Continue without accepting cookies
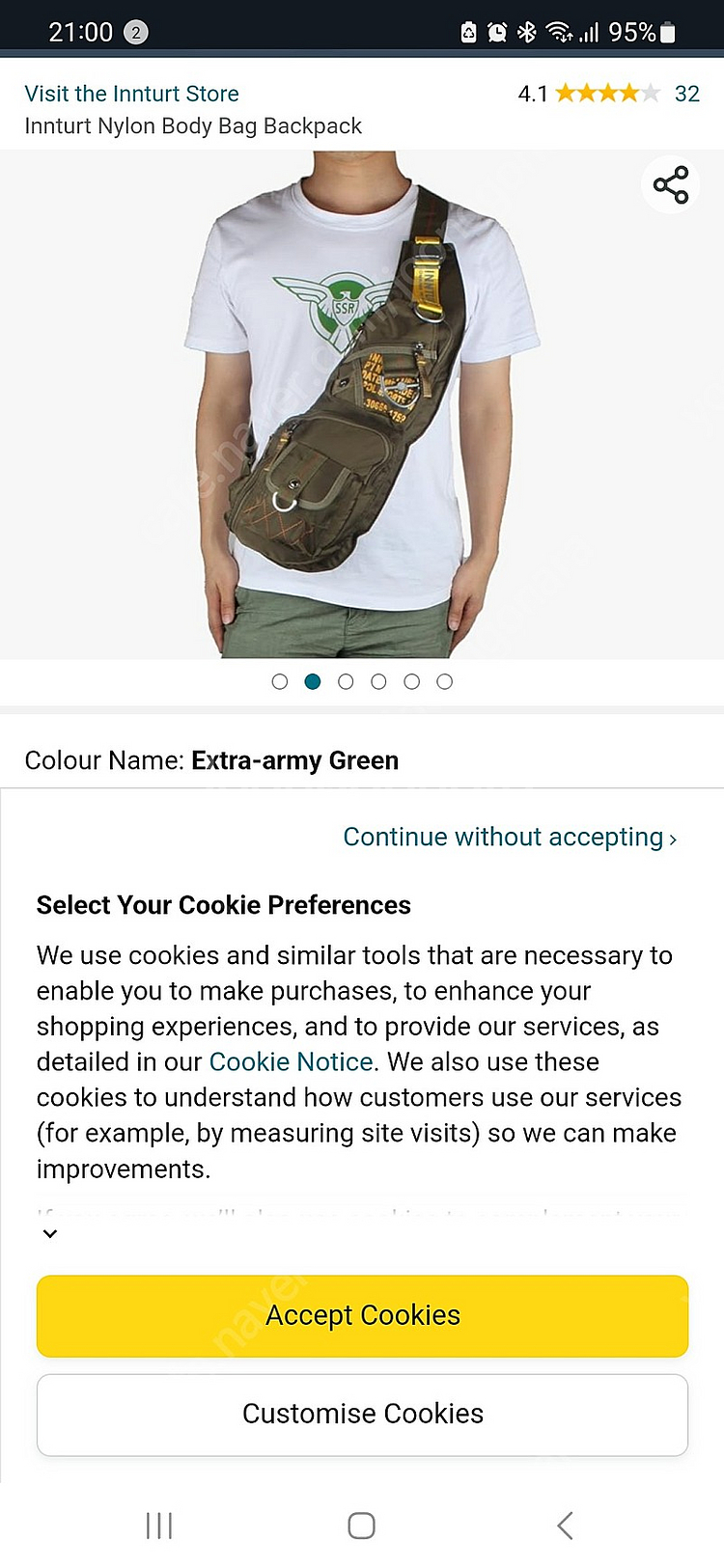The width and height of the screenshot is (724, 1568). [x=510, y=837]
